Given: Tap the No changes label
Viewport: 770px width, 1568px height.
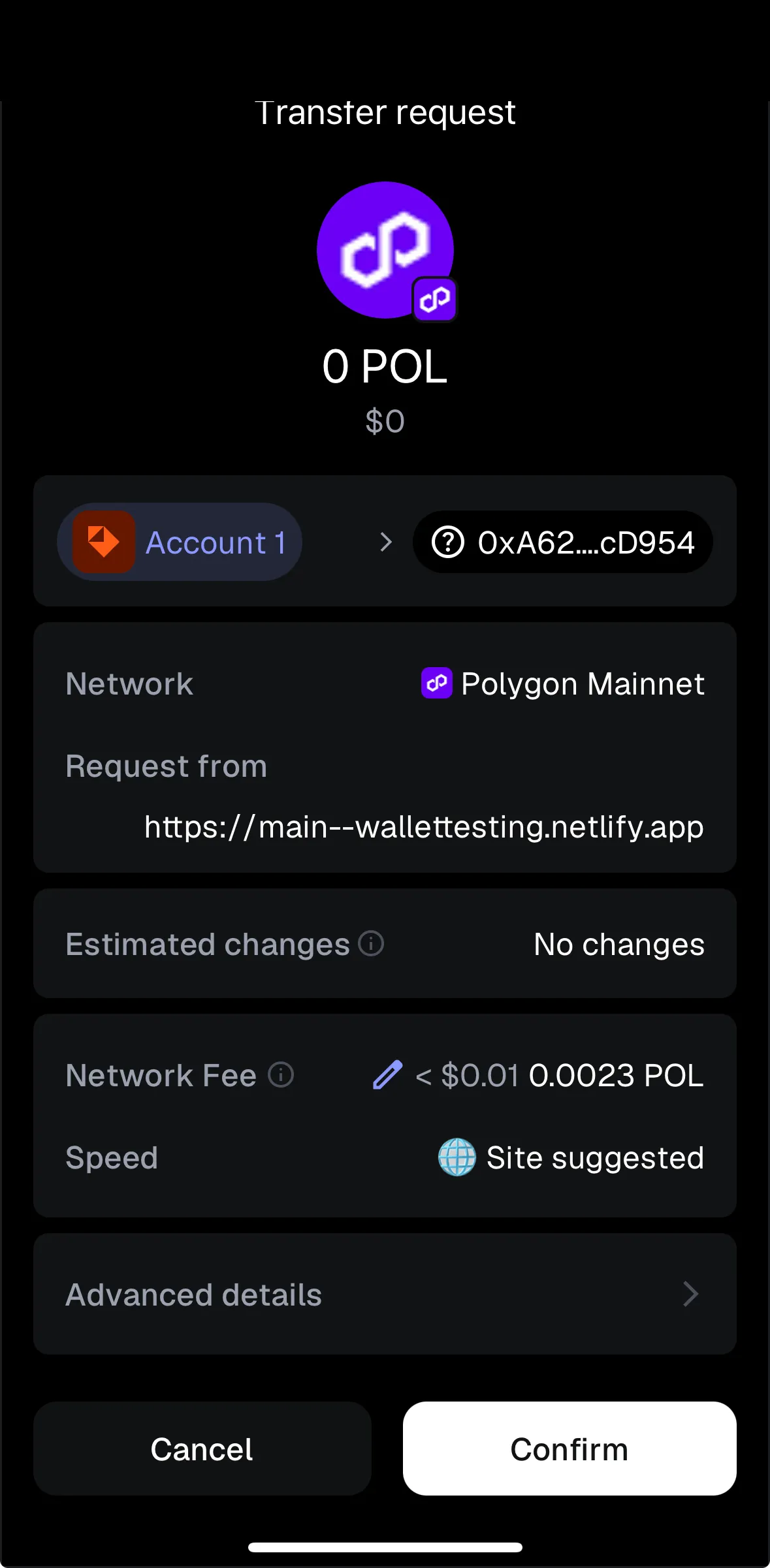Looking at the screenshot, I should 618,944.
